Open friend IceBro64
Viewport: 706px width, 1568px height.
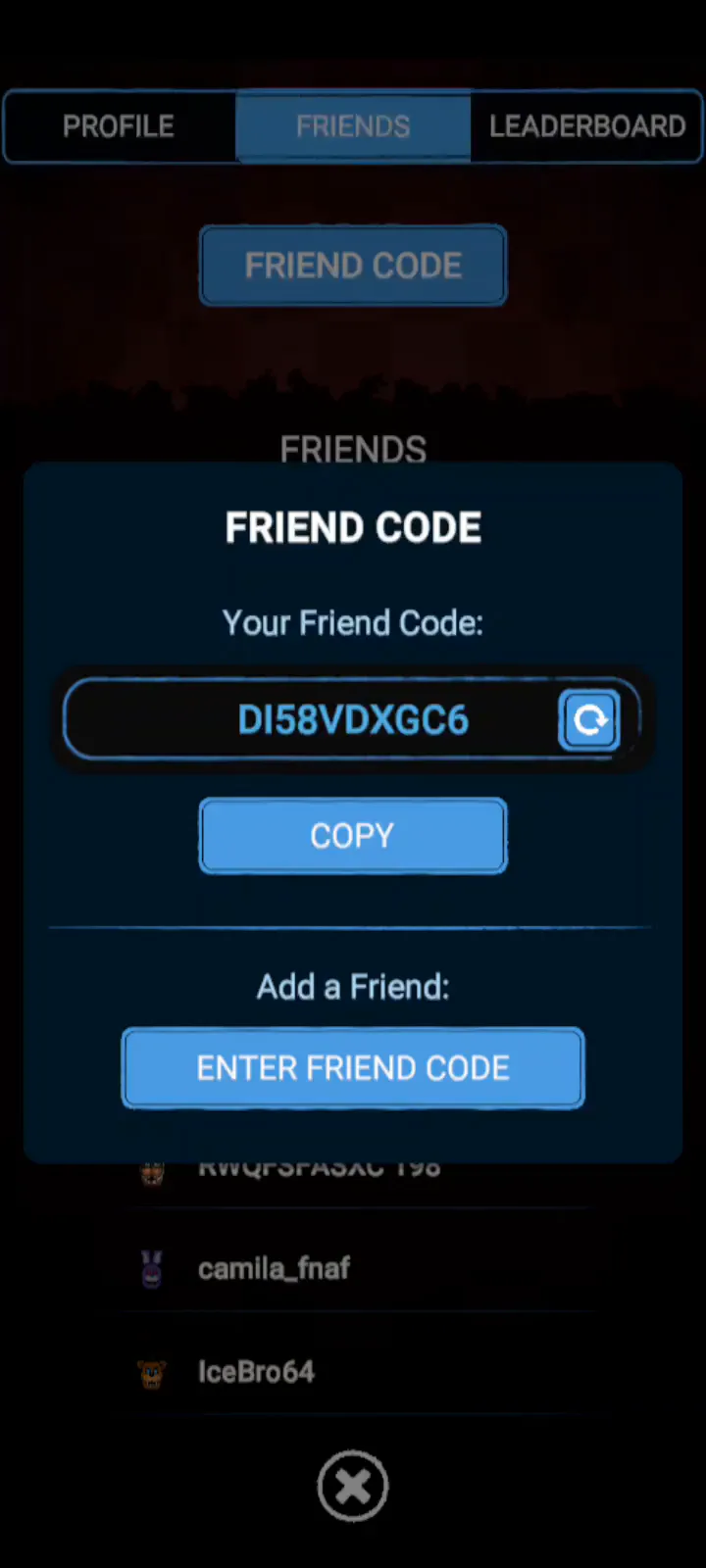pos(257,1372)
